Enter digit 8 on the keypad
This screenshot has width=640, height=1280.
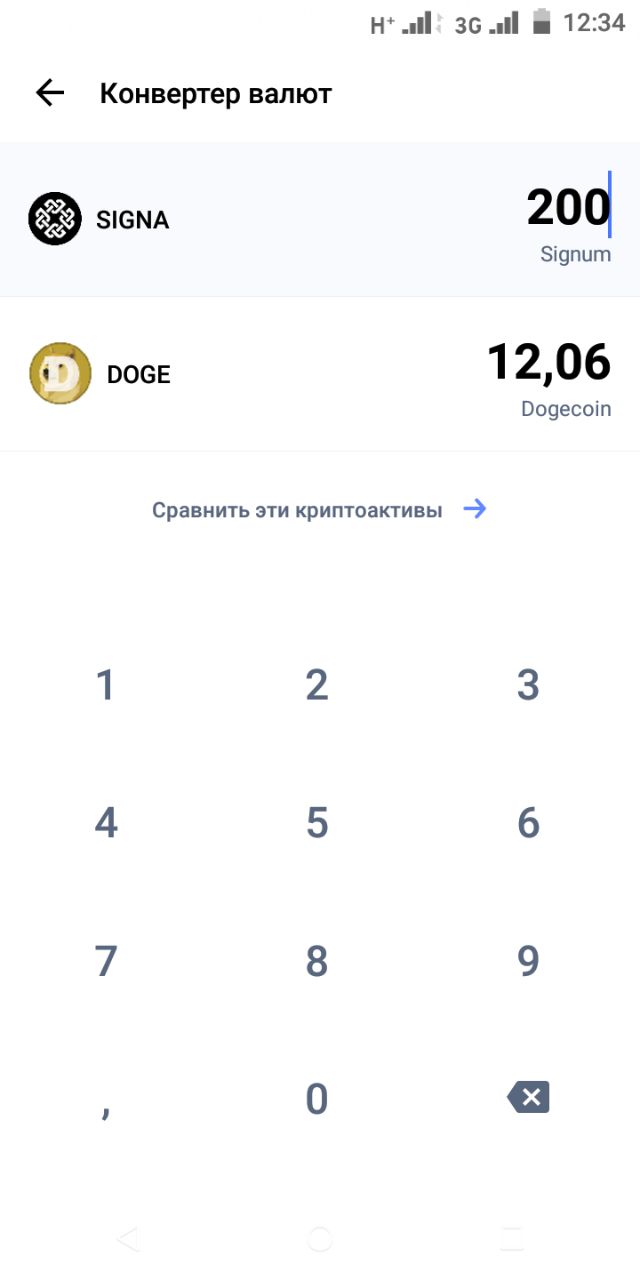pyautogui.click(x=317, y=962)
